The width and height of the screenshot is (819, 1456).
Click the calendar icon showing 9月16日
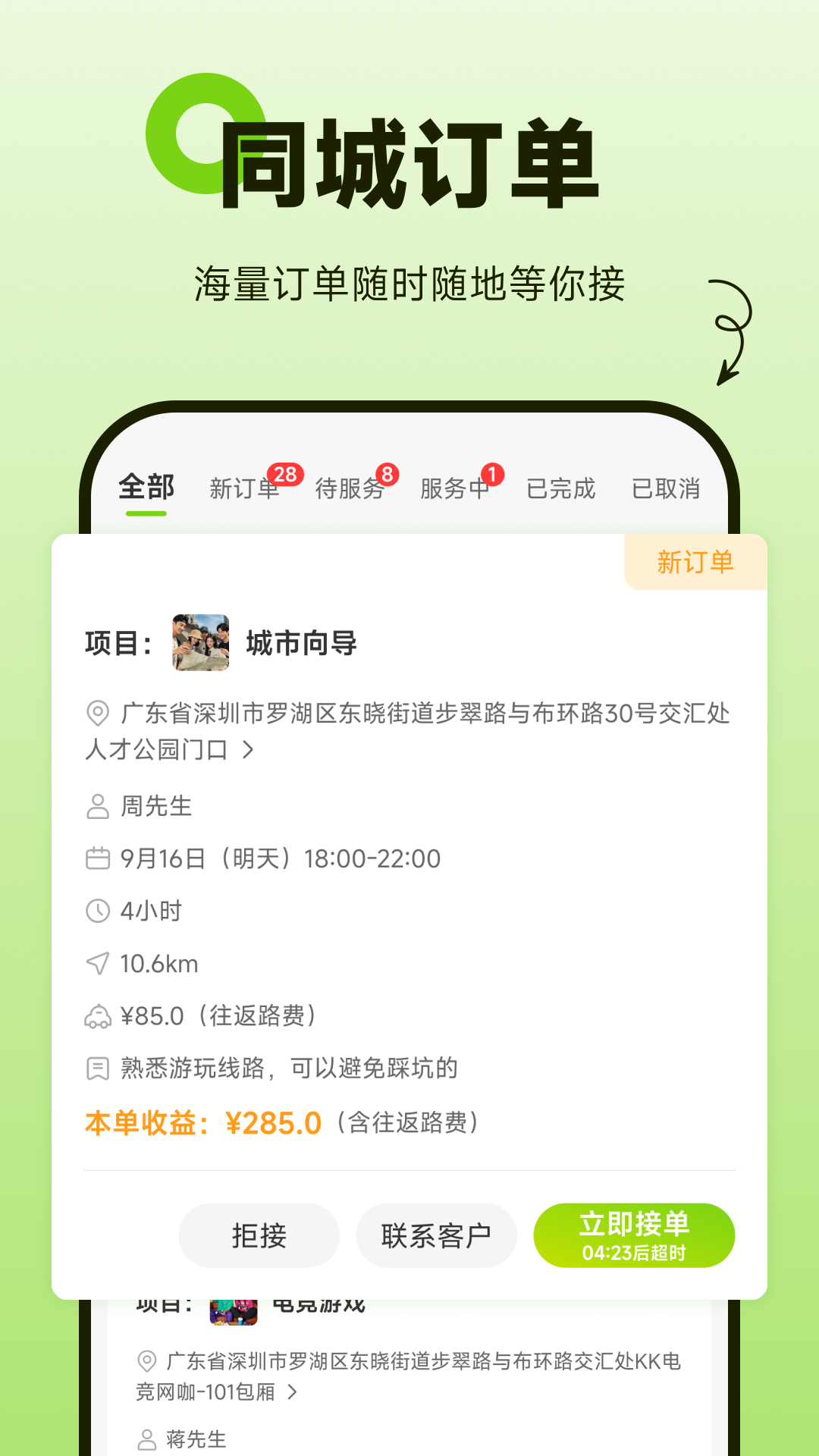click(x=96, y=858)
